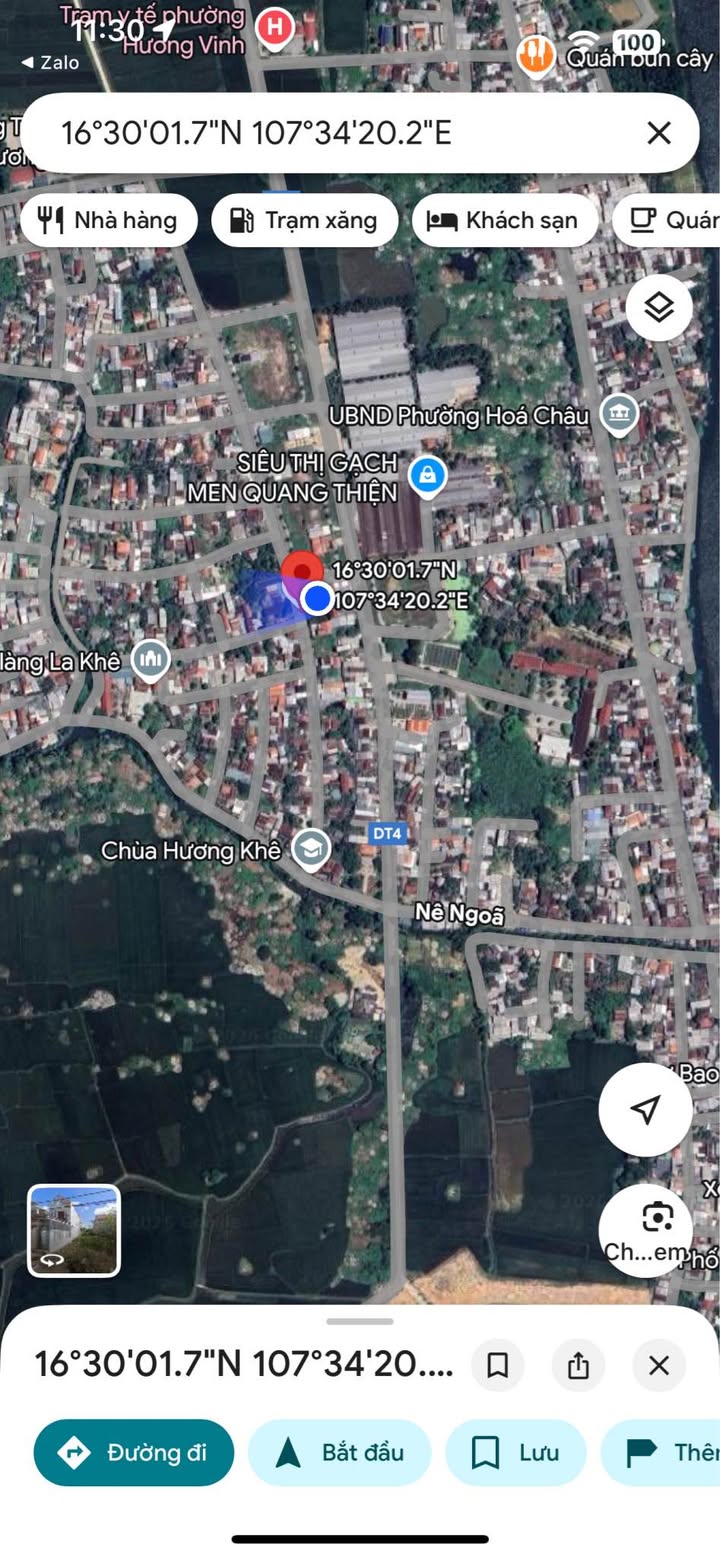This screenshot has height=1557, width=720.
Task: Open the Chùa Hương Khê place marker
Action: pyautogui.click(x=311, y=850)
